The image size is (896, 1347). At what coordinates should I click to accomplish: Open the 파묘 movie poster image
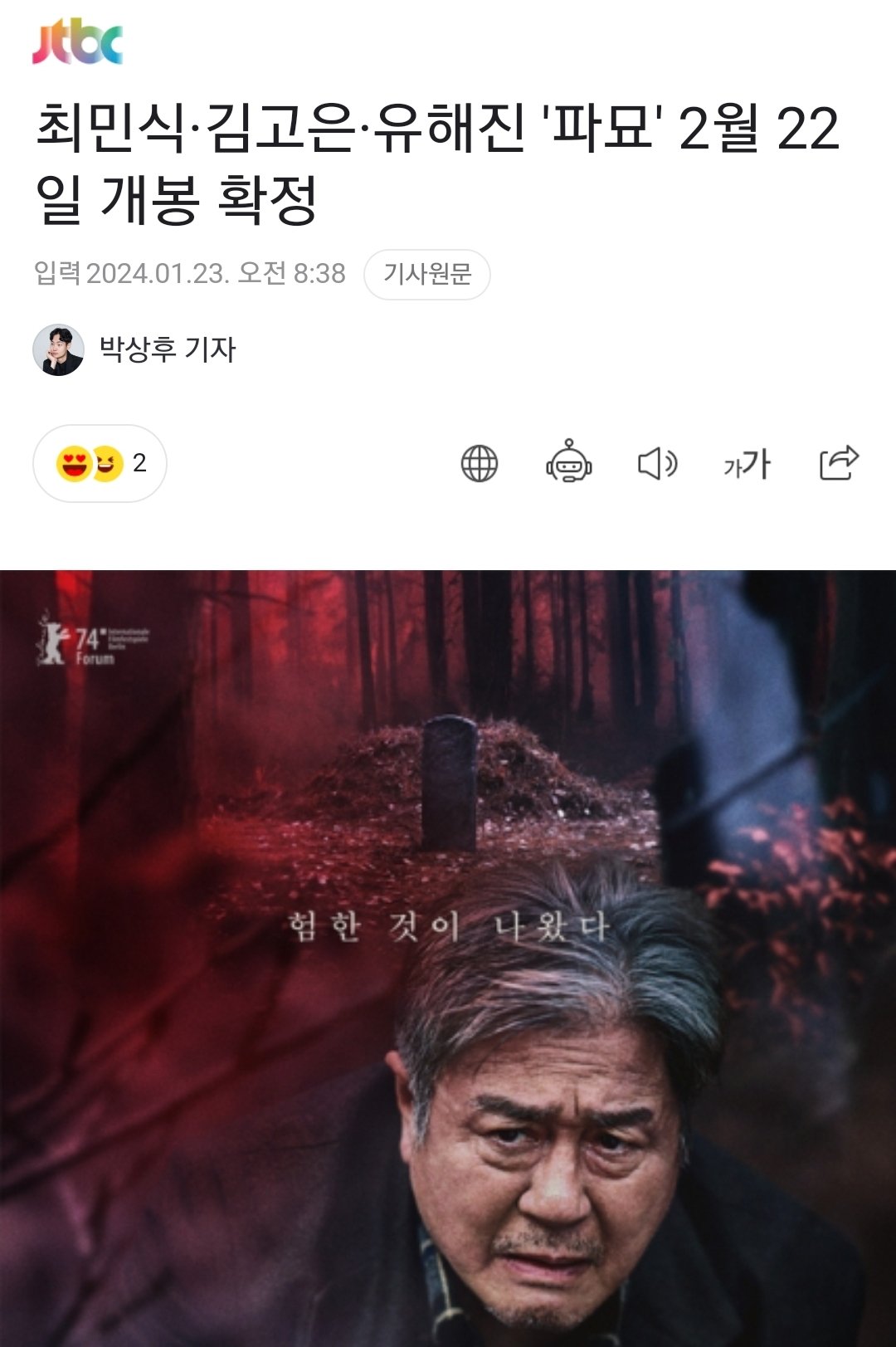(448, 954)
